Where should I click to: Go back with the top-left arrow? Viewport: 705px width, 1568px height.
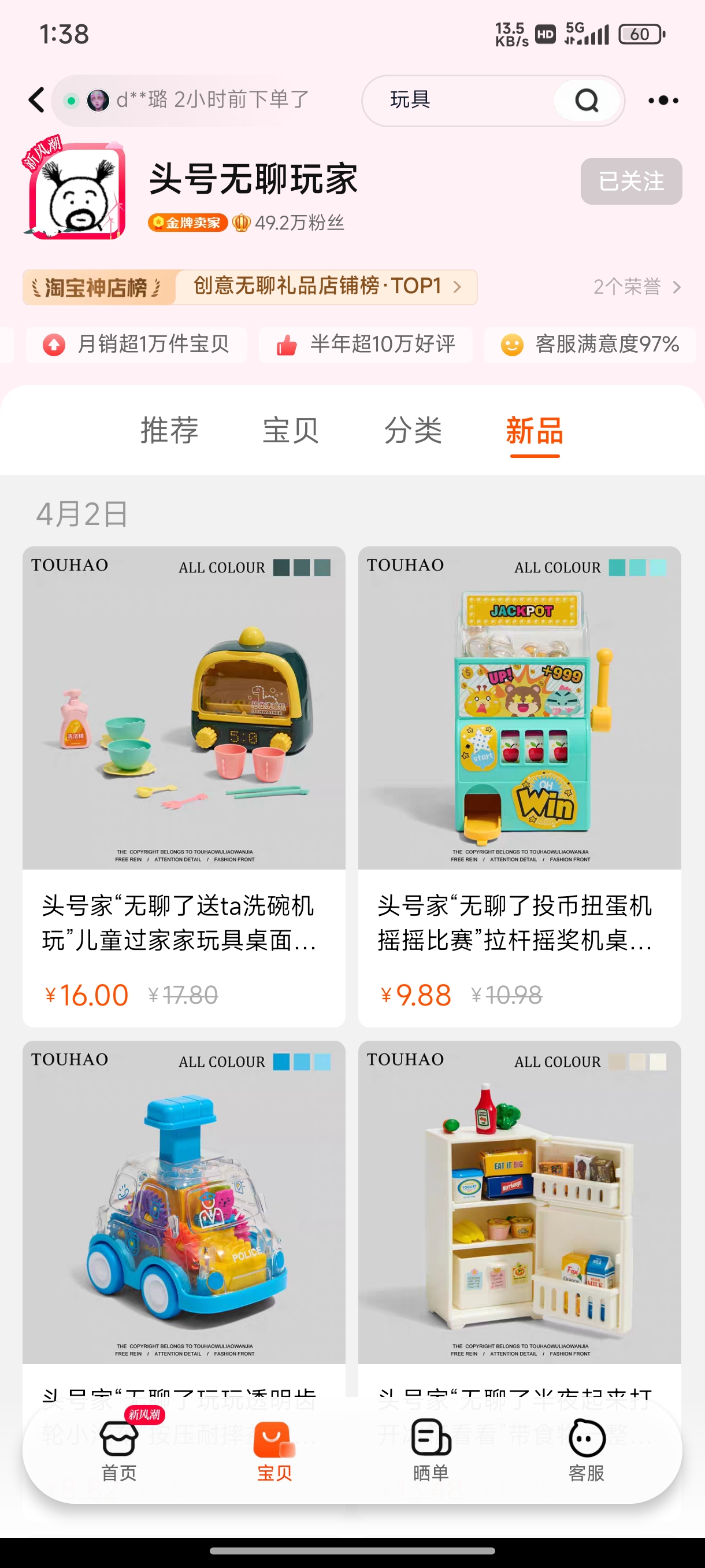click(x=36, y=100)
